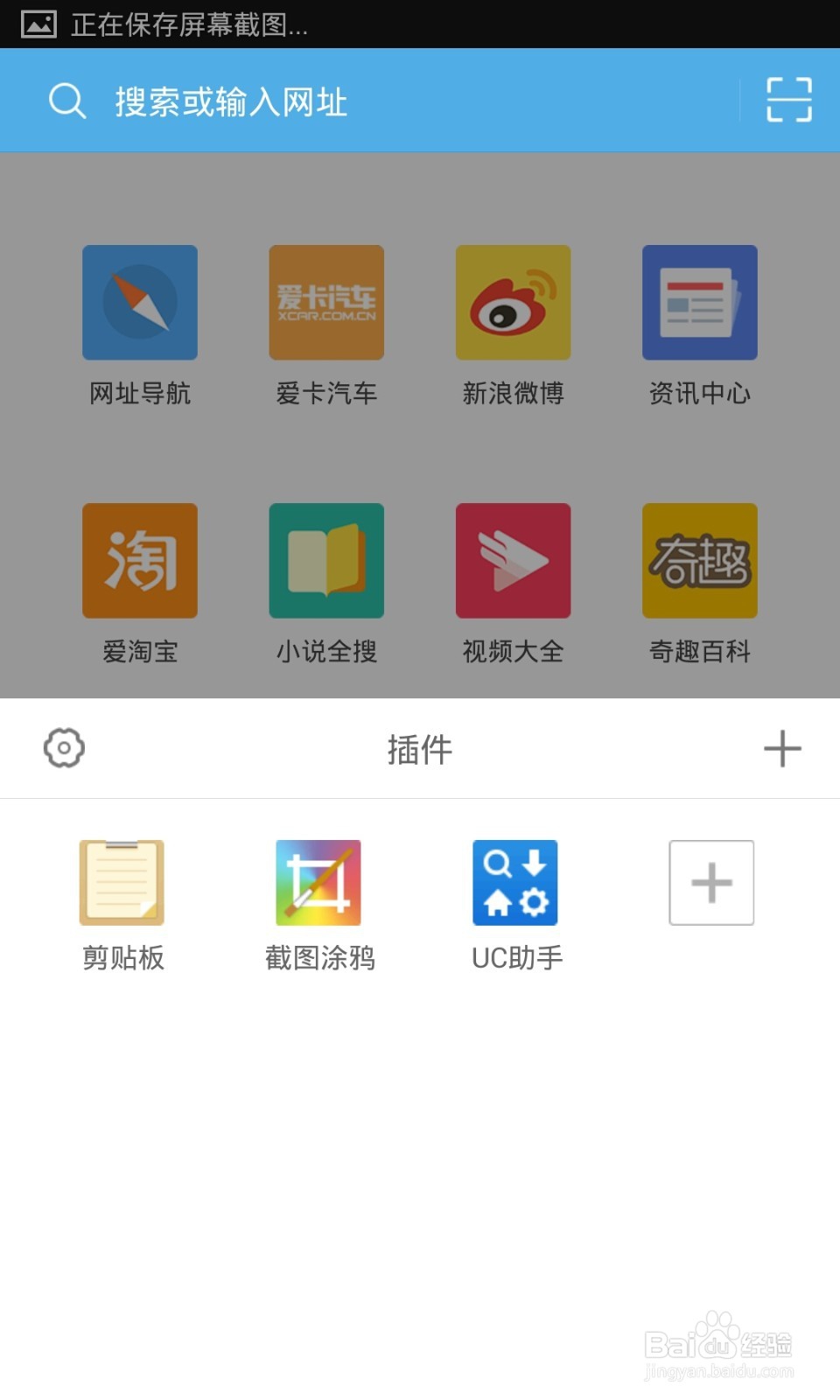Open the plugin settings gear
This screenshot has height=1400, width=840.
pyautogui.click(x=63, y=748)
